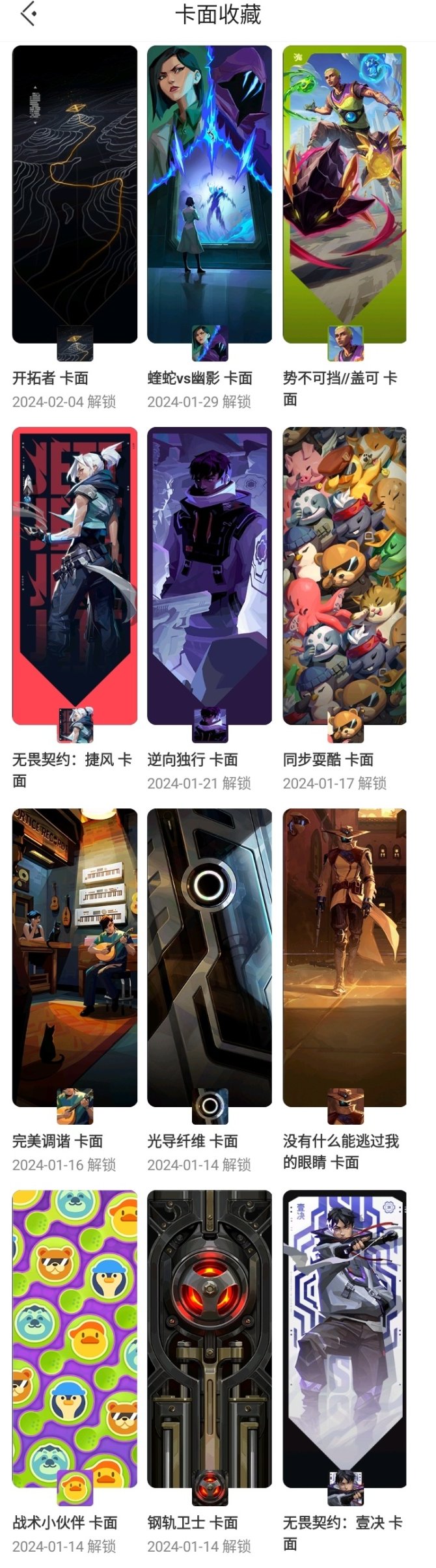View the 战术小伙伴 card
Screen dimensions: 436x1568
pos(75,1338)
